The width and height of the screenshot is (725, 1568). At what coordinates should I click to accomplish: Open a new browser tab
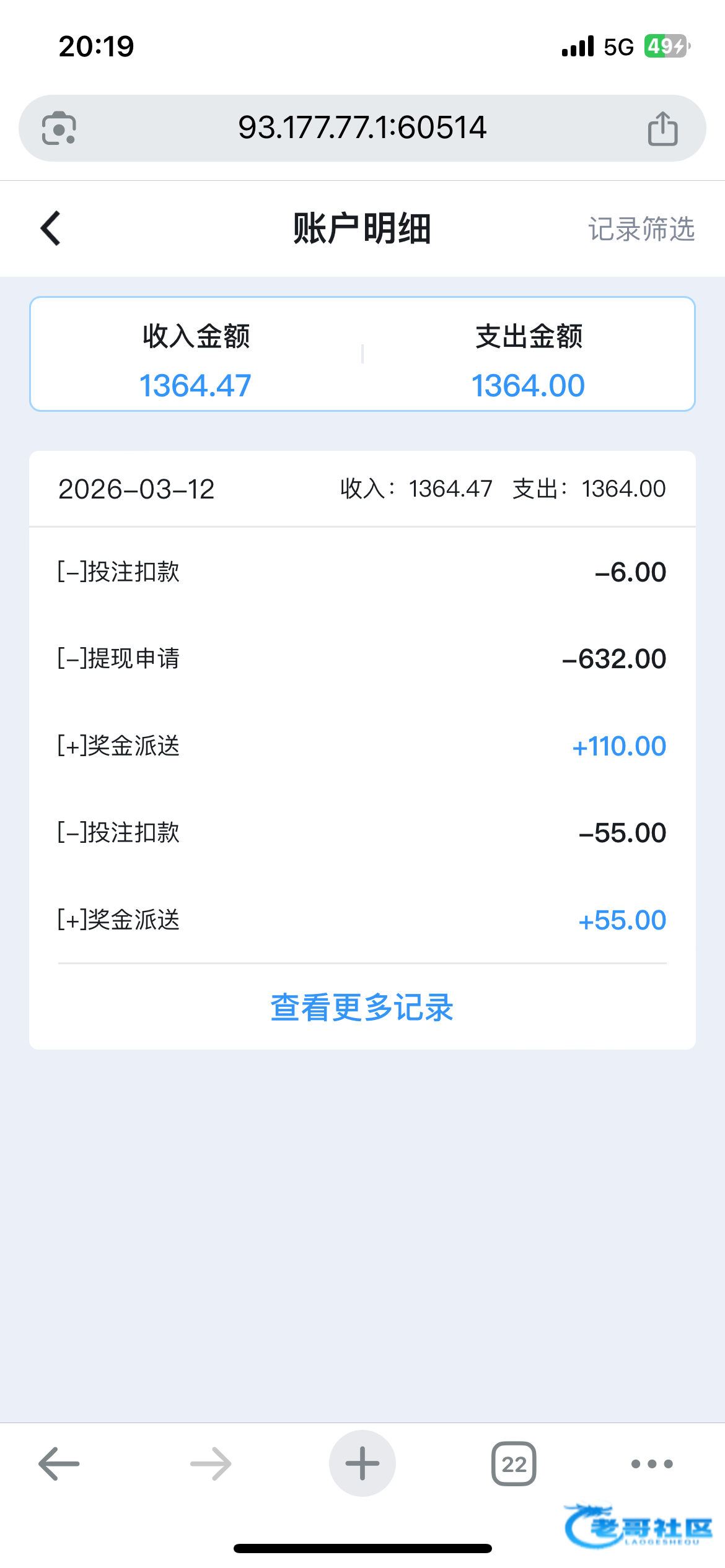pyautogui.click(x=362, y=1463)
